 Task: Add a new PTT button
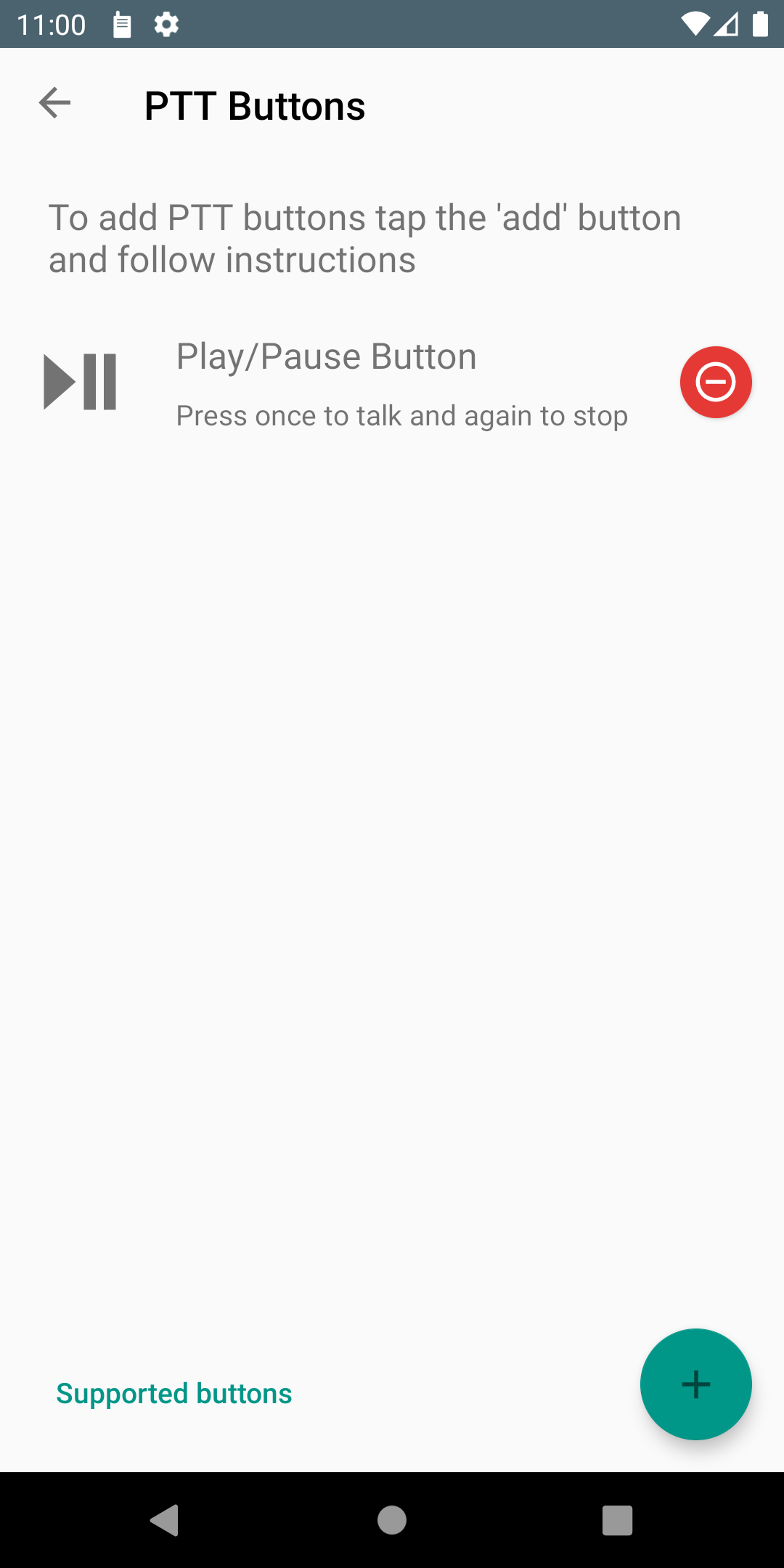[695, 1384]
